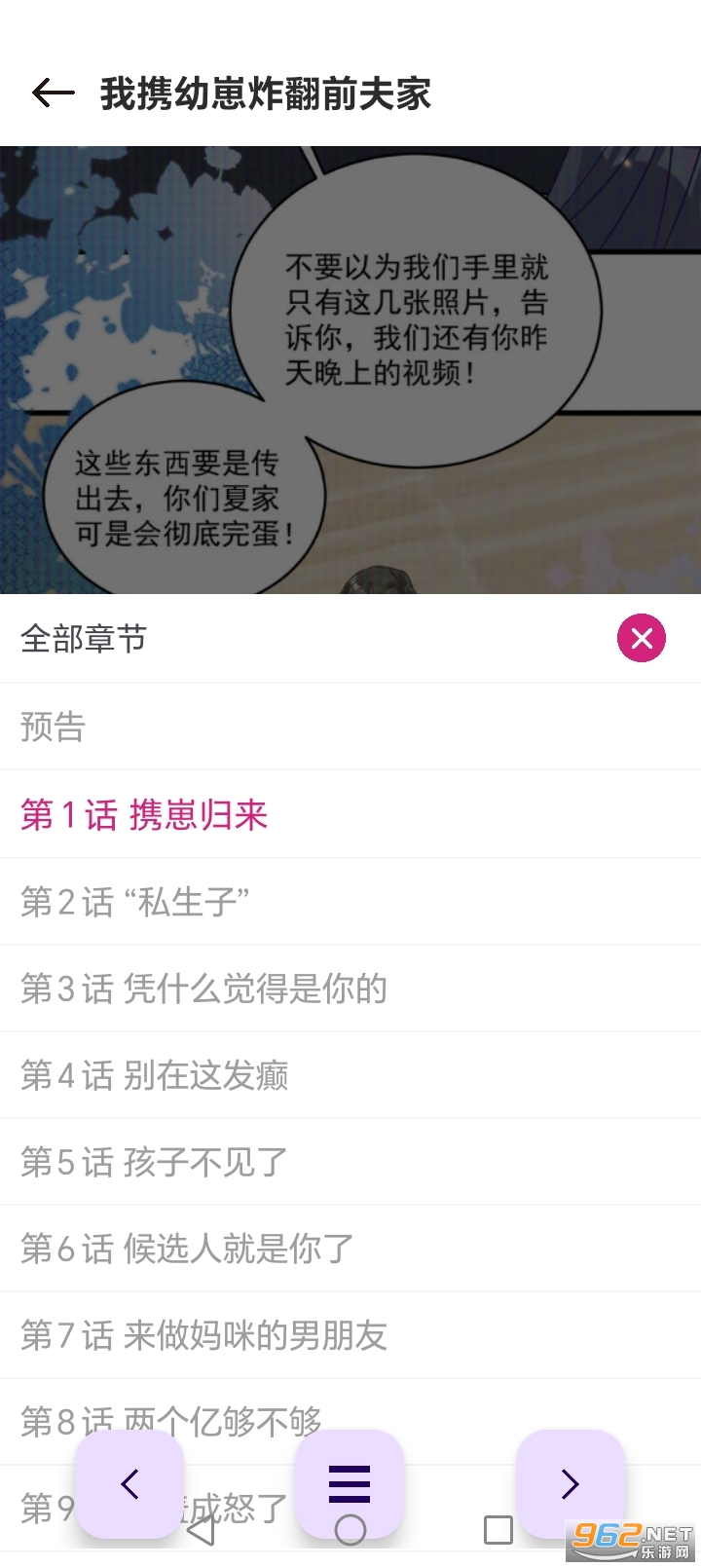Open the 预告 preview chapter
This screenshot has height=1568, width=701.
350,727
